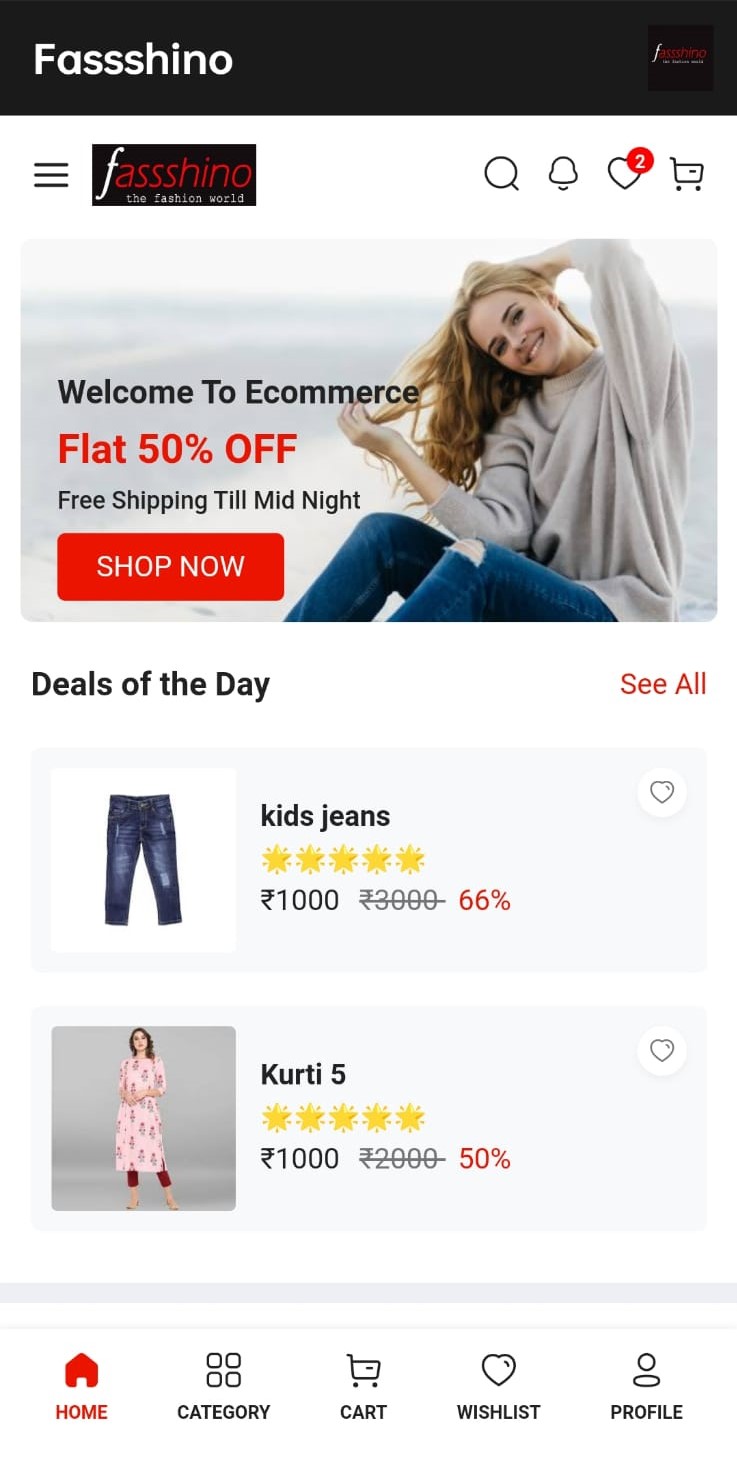This screenshot has width=737, height=1459.
Task: Switch to the PROFILE tab
Action: pos(646,1387)
